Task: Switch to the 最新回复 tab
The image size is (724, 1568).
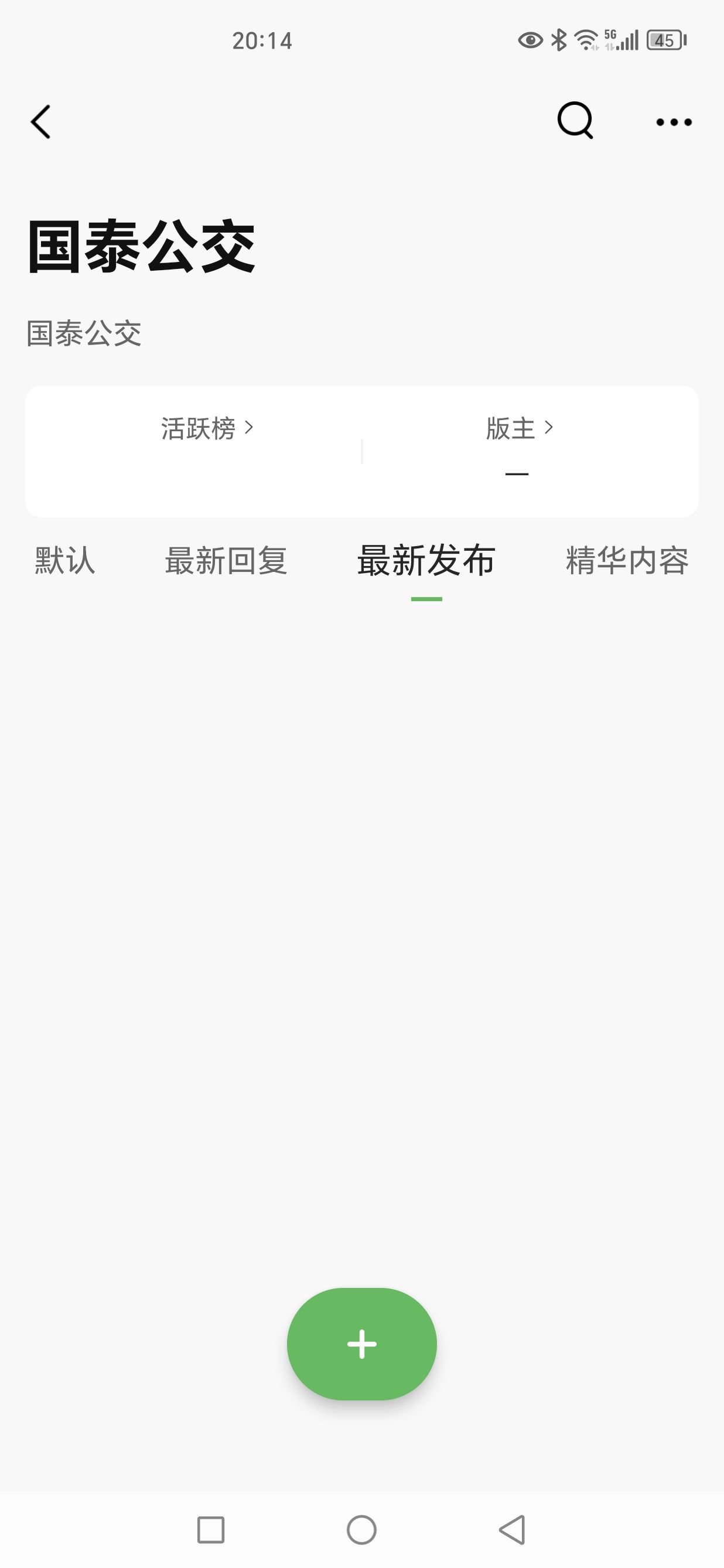Action: coord(226,560)
